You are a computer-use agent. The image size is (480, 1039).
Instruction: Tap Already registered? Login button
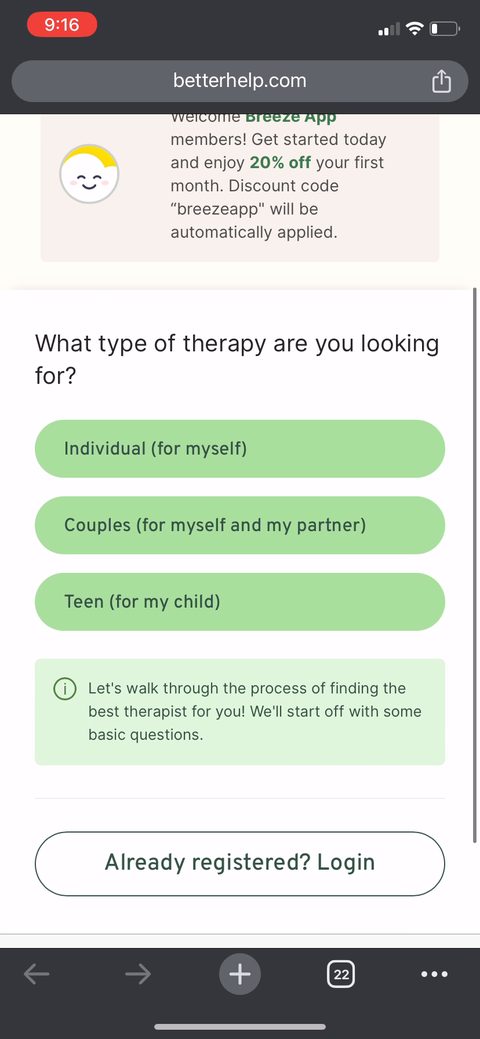[239, 863]
